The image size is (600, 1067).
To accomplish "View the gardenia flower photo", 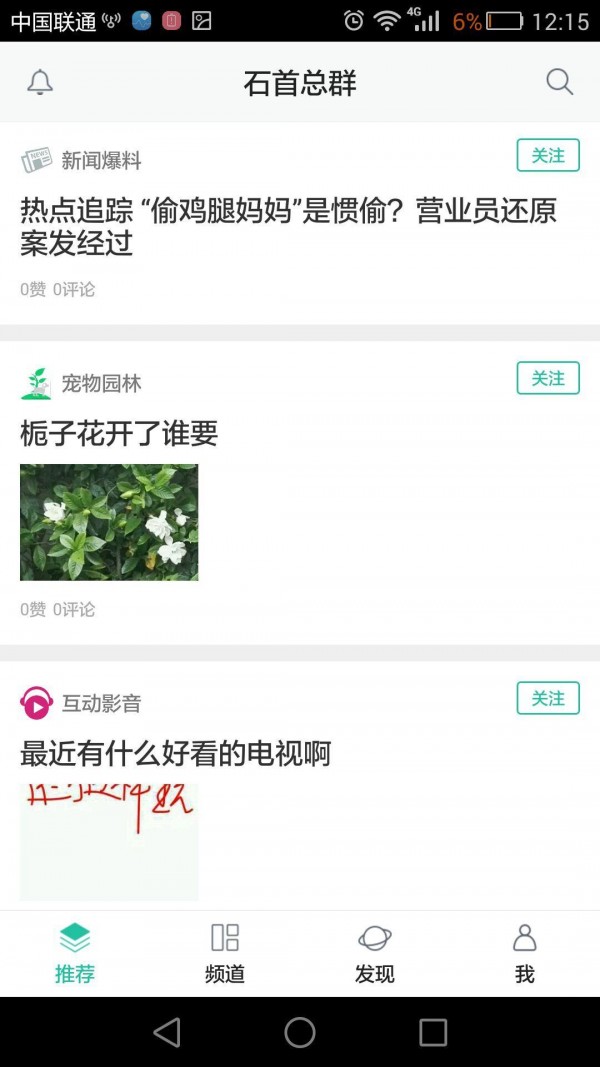I will click(x=109, y=522).
